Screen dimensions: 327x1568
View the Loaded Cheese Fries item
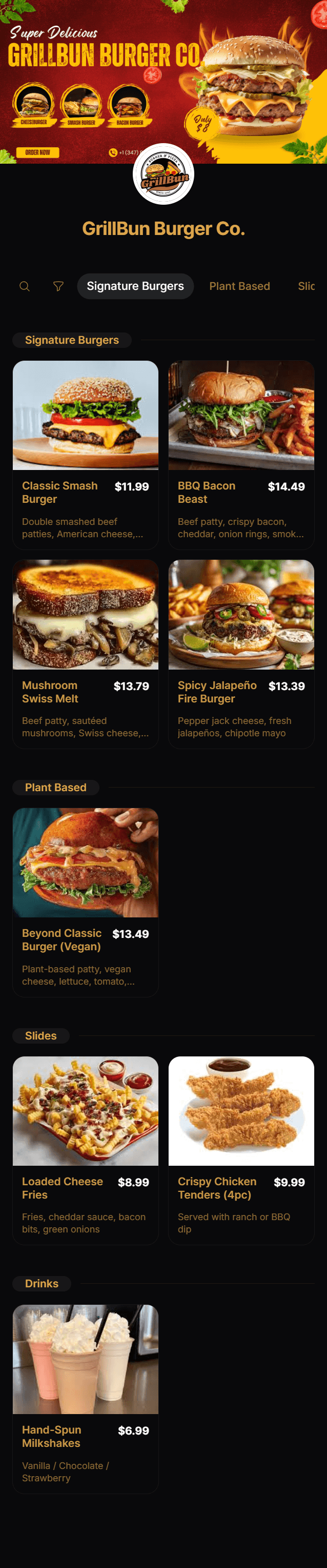(85, 1150)
